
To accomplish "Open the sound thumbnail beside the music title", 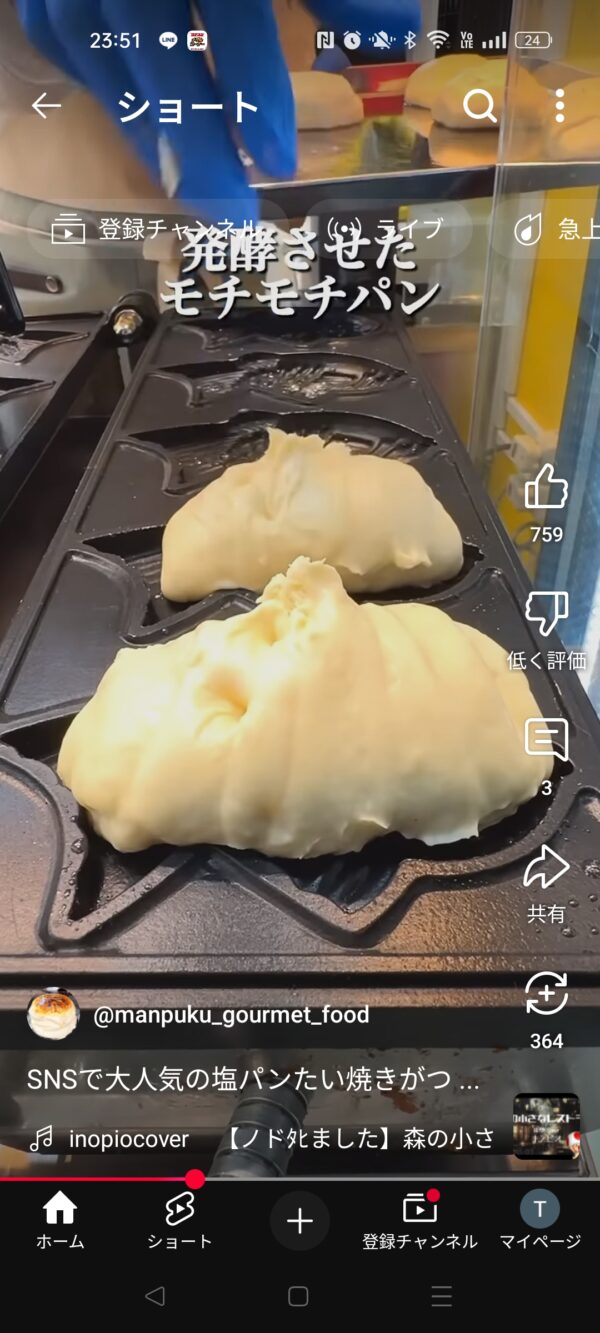I will (546, 1127).
